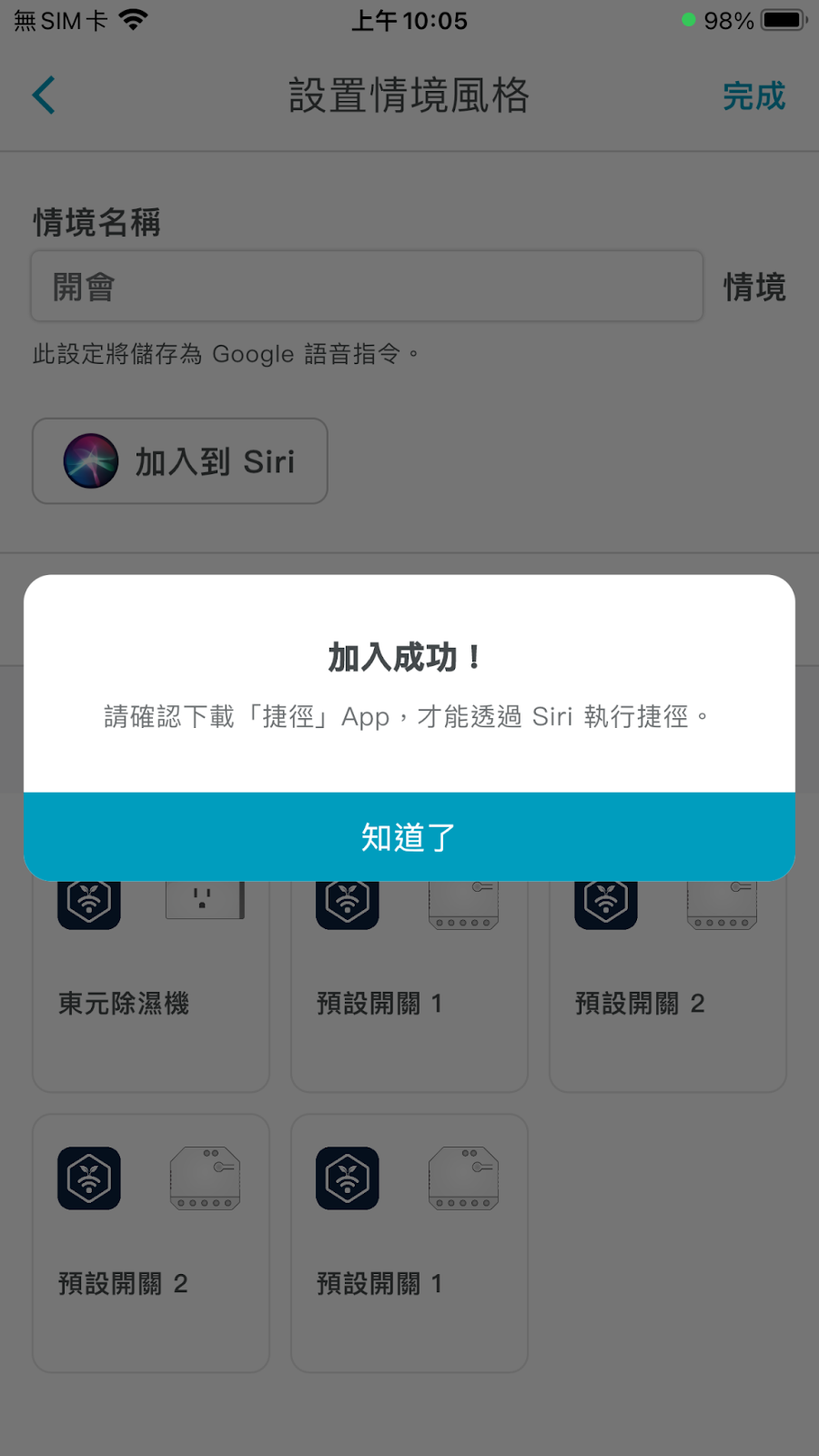Go back with the arrow icon
The height and width of the screenshot is (1456, 819).
coord(44,96)
